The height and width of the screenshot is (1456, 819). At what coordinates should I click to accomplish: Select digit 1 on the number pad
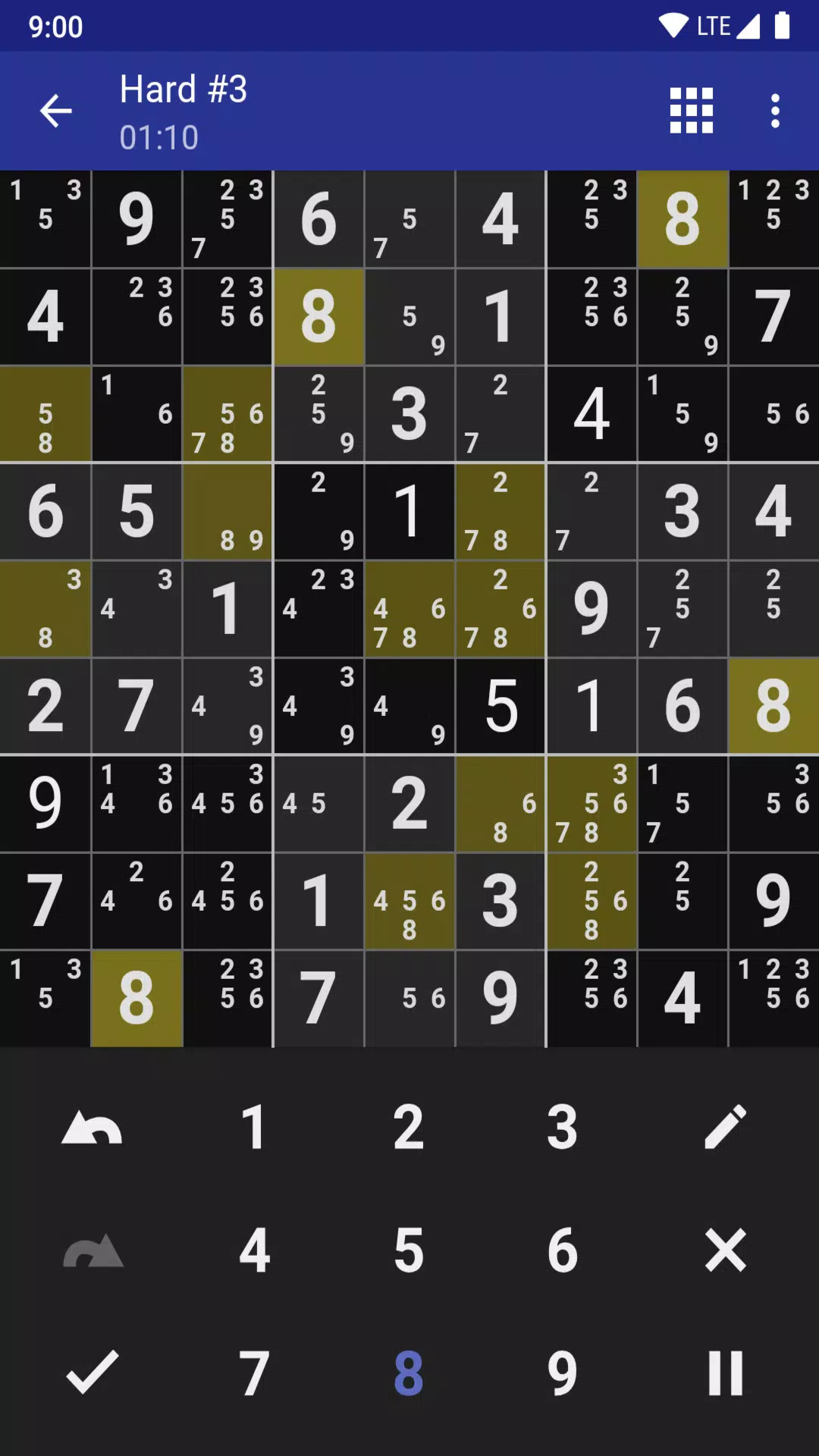tap(254, 1128)
